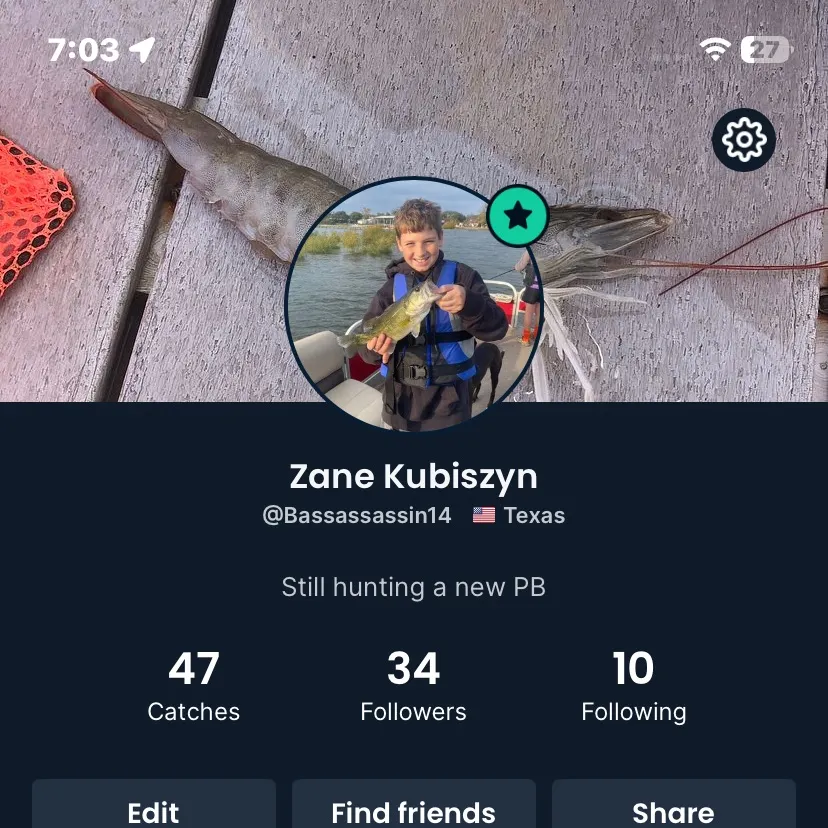This screenshot has width=828, height=828.
Task: View the 10 Following list
Action: tap(633, 686)
